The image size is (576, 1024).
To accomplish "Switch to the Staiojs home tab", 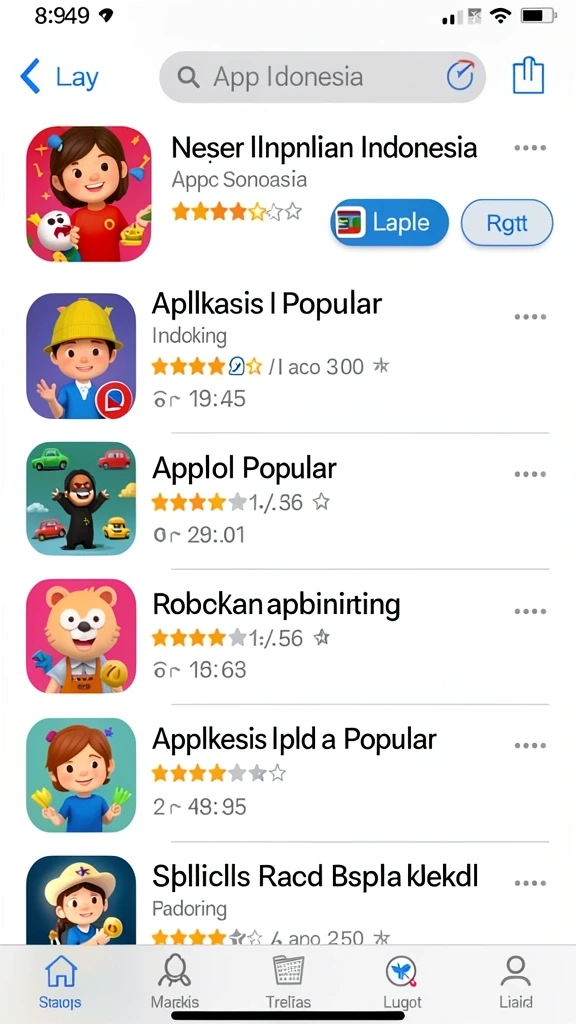I will pos(60,981).
